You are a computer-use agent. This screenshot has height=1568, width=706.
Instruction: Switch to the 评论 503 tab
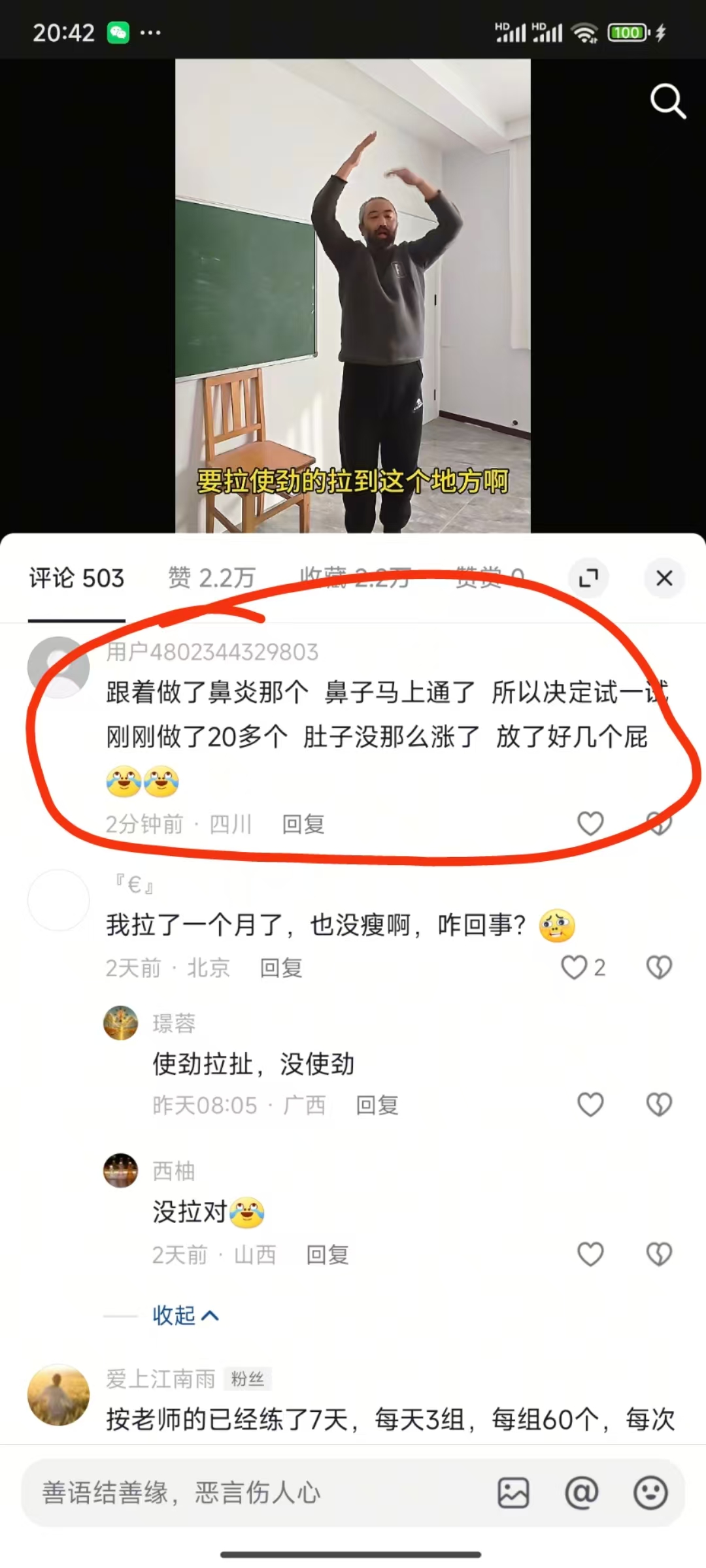pyautogui.click(x=76, y=578)
